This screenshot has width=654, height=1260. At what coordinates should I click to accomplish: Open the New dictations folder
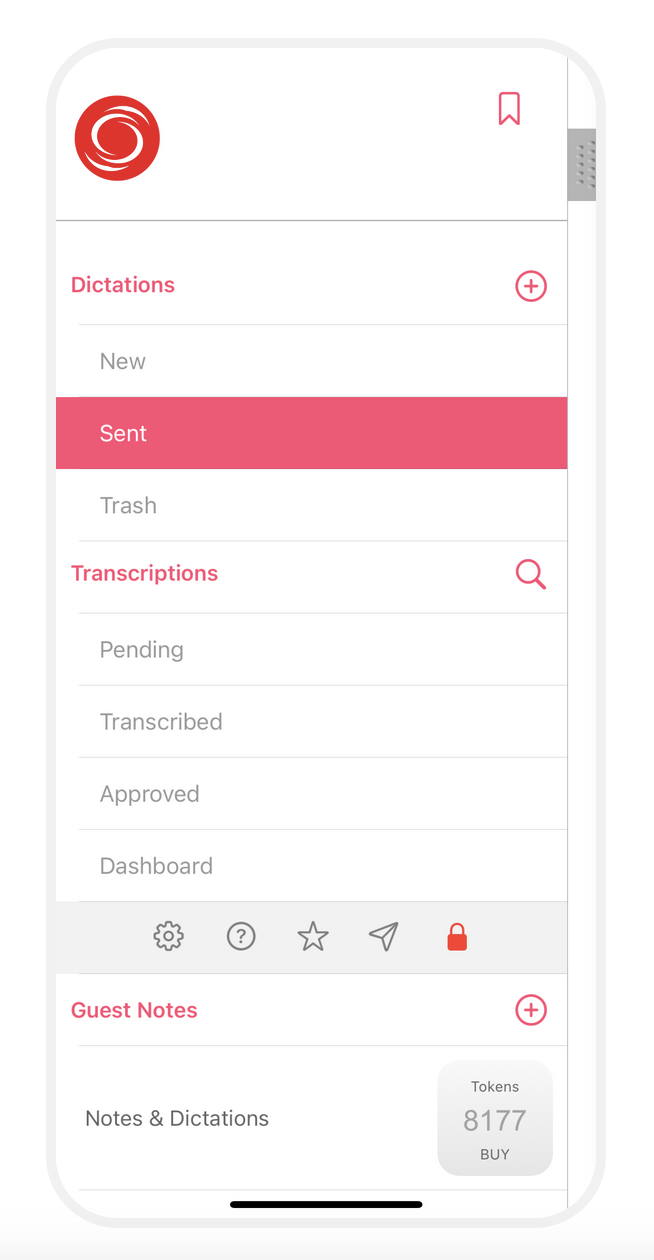311,361
